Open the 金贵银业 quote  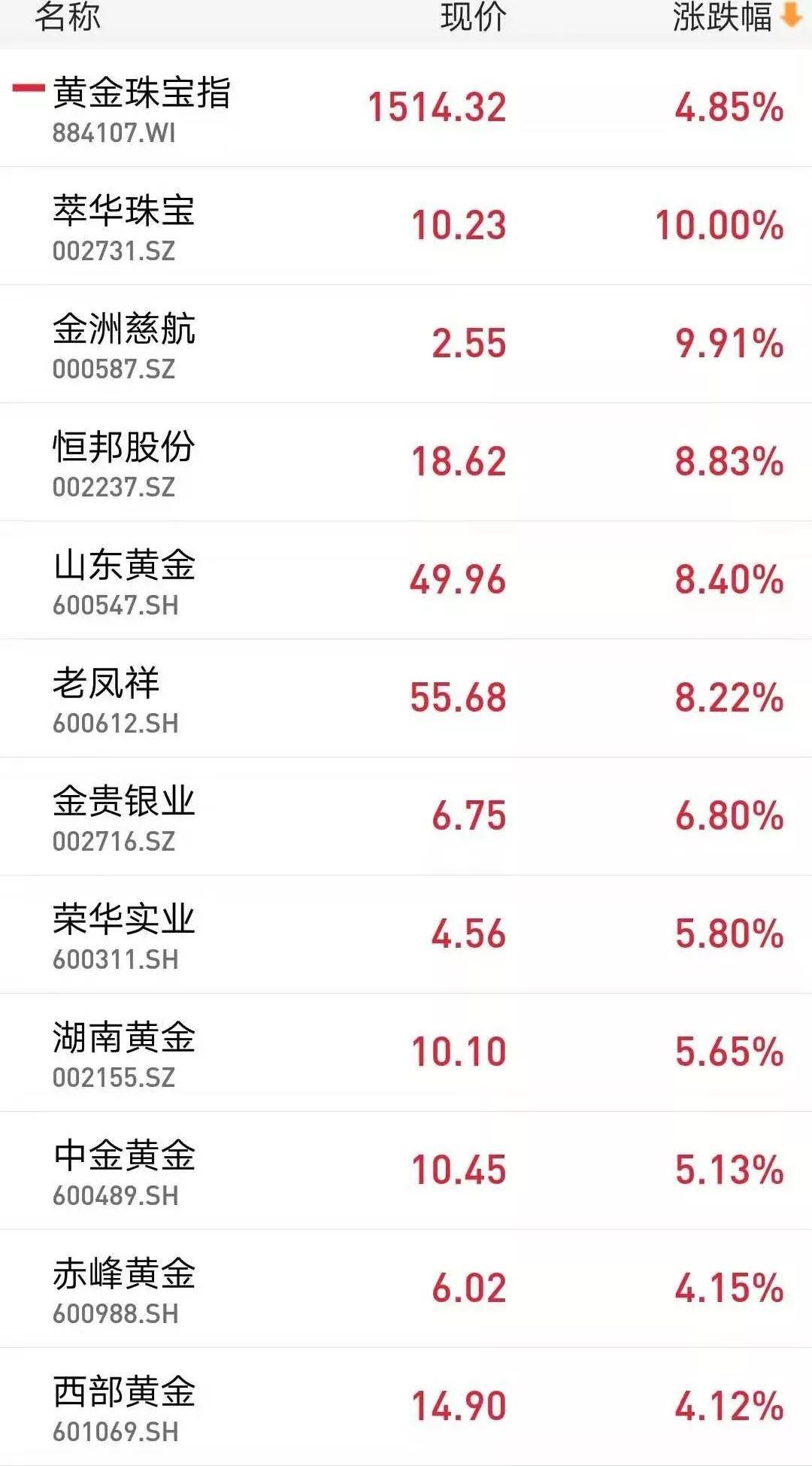[406, 816]
